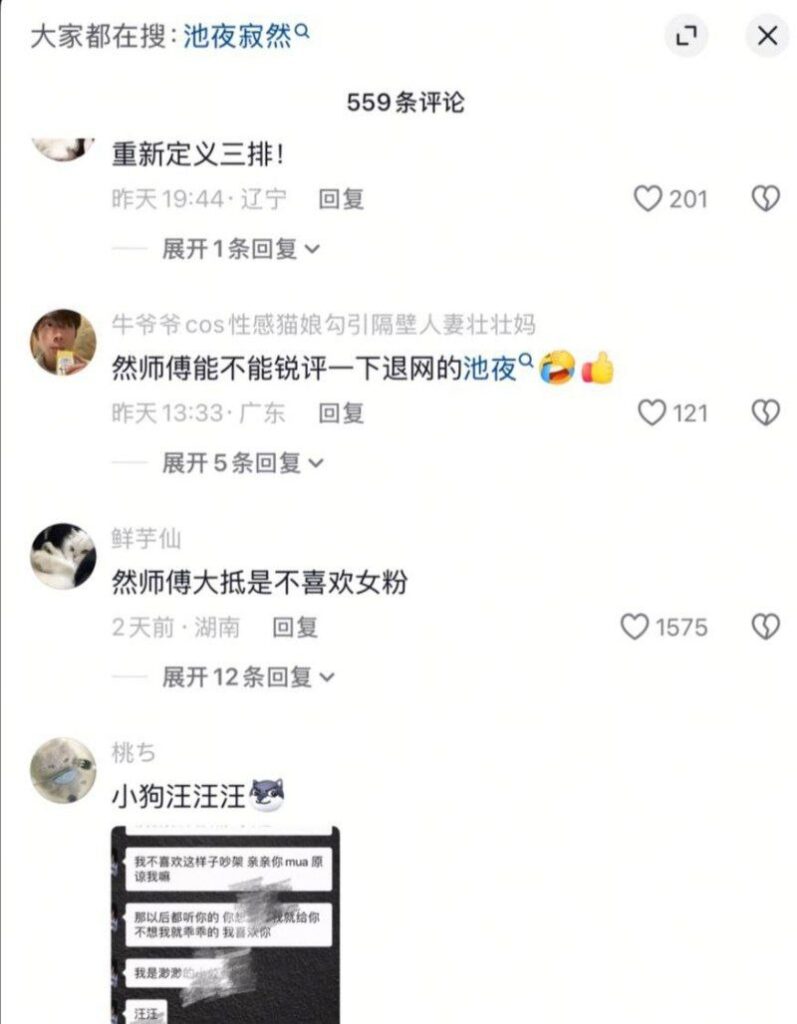Open 桃ち's profile avatar

coord(63,770)
